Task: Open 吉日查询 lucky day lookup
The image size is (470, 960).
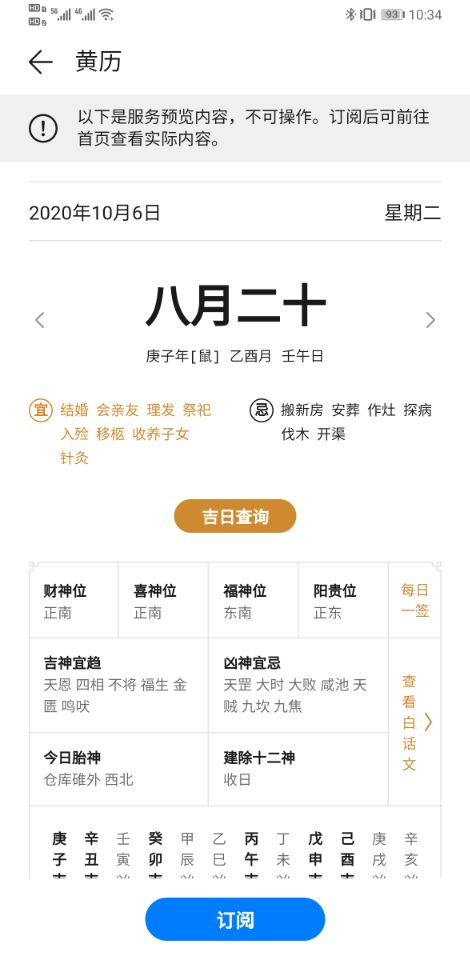Action: (235, 516)
